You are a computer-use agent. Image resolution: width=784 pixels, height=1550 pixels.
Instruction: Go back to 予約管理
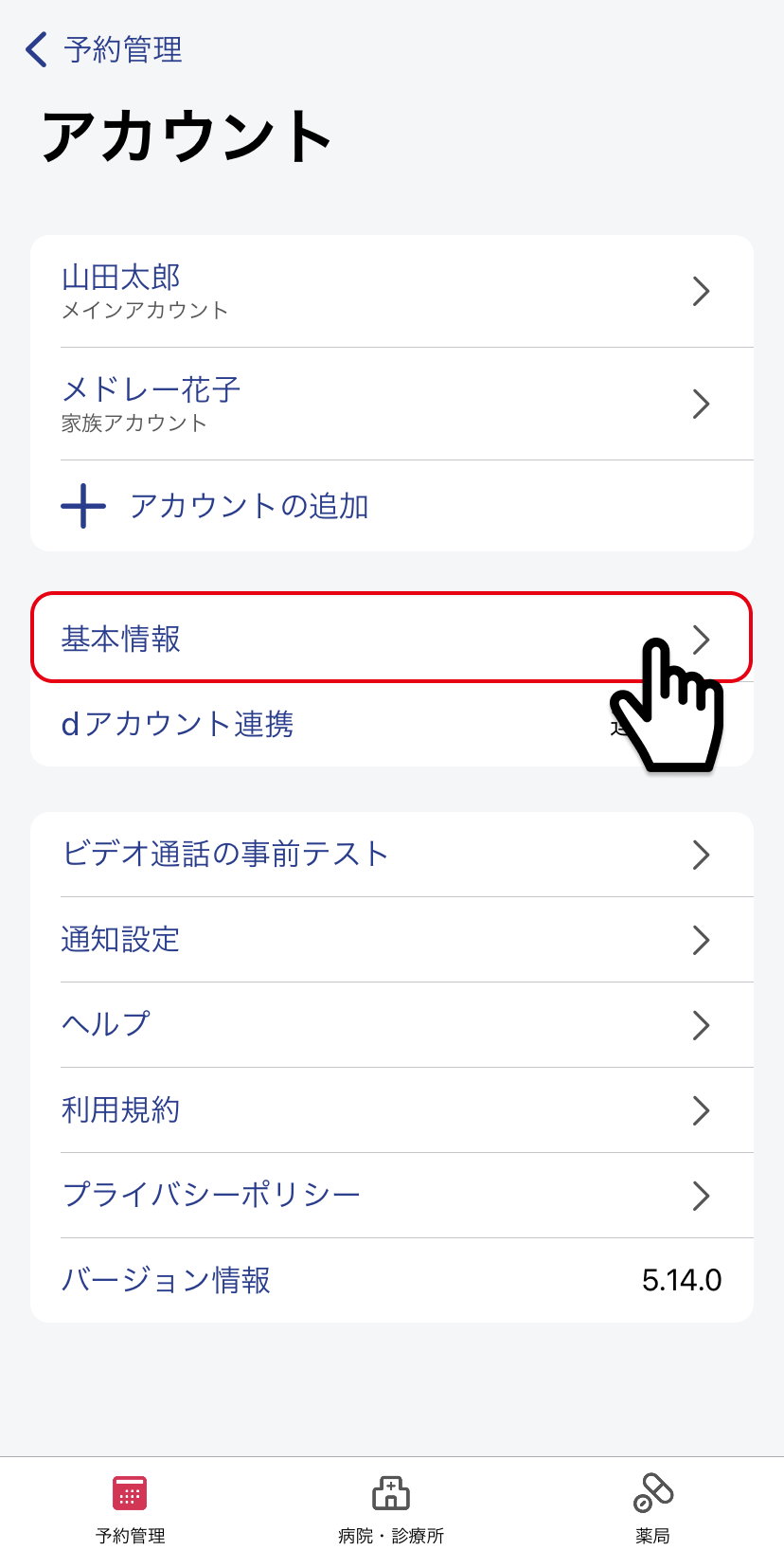pos(104,49)
